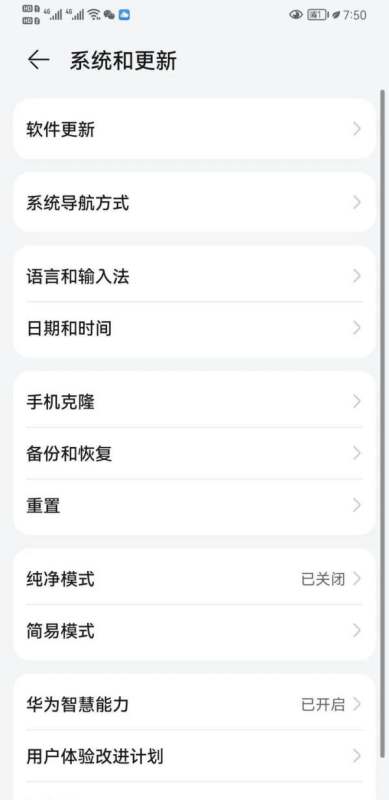Open 语言和输入法 settings
The height and width of the screenshot is (800, 389).
[x=194, y=276]
